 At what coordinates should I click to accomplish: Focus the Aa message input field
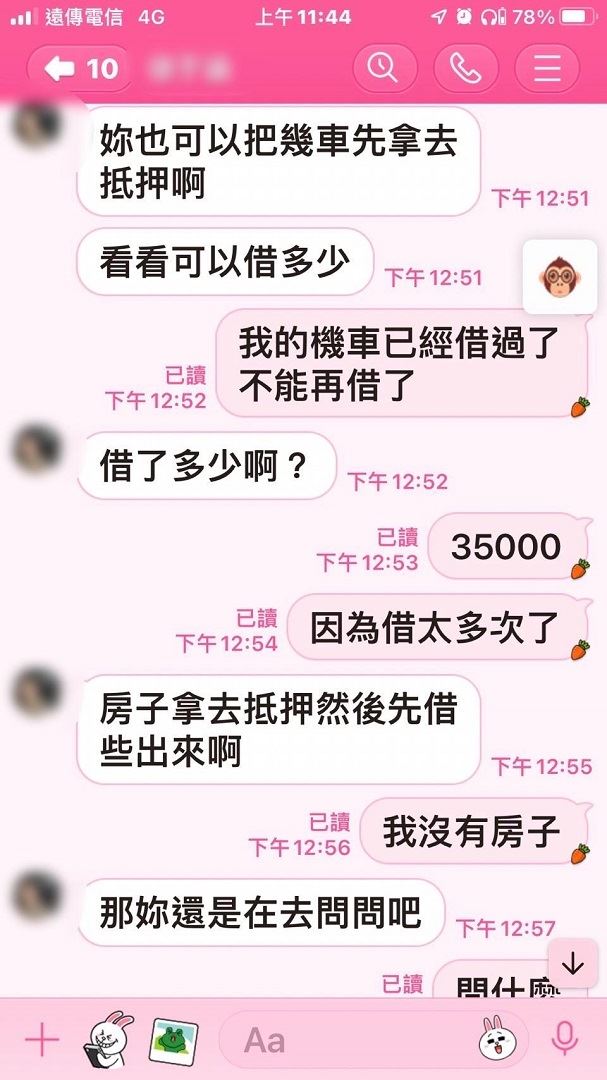tap(340, 1041)
